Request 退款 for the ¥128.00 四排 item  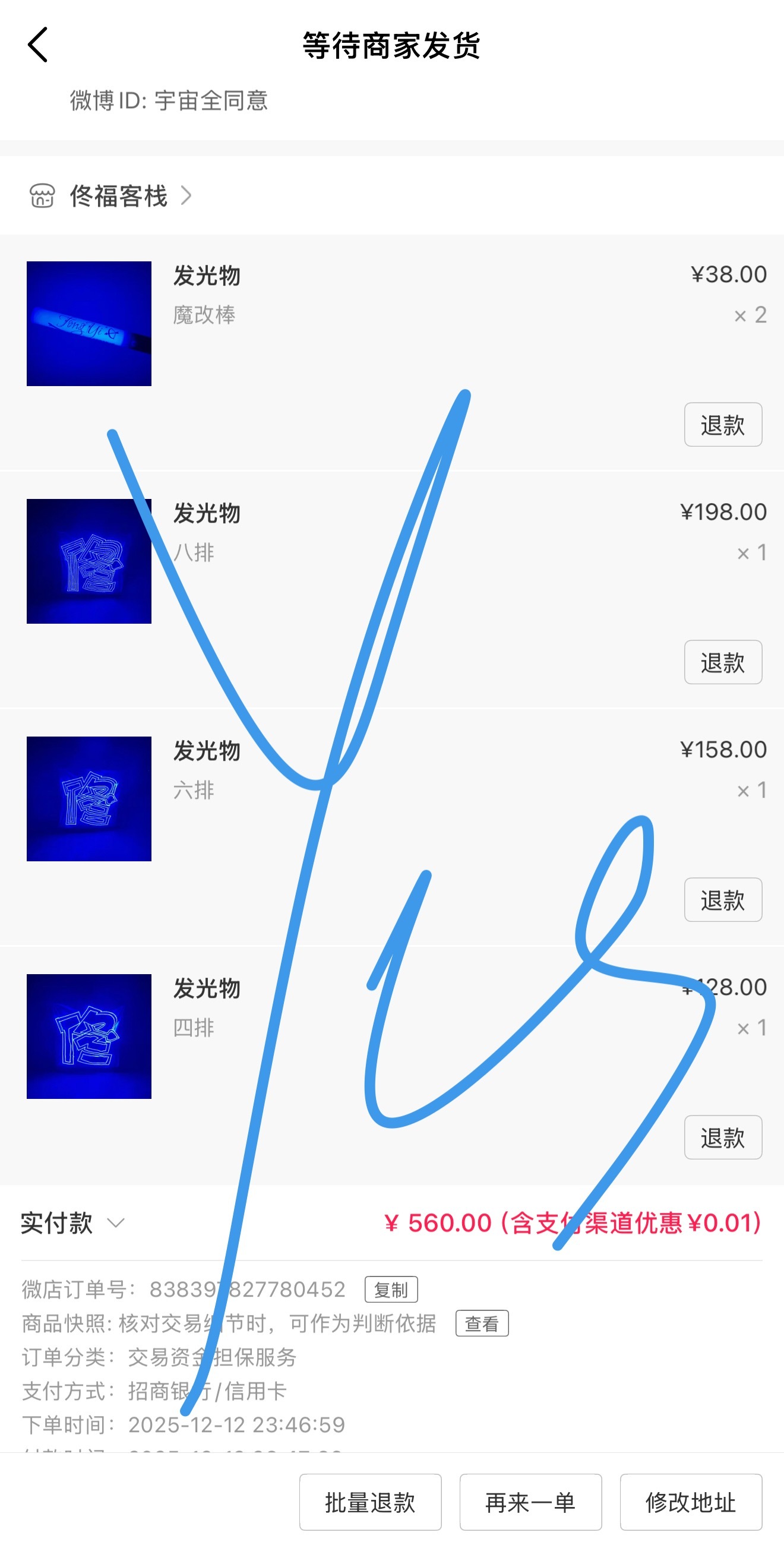point(723,1138)
